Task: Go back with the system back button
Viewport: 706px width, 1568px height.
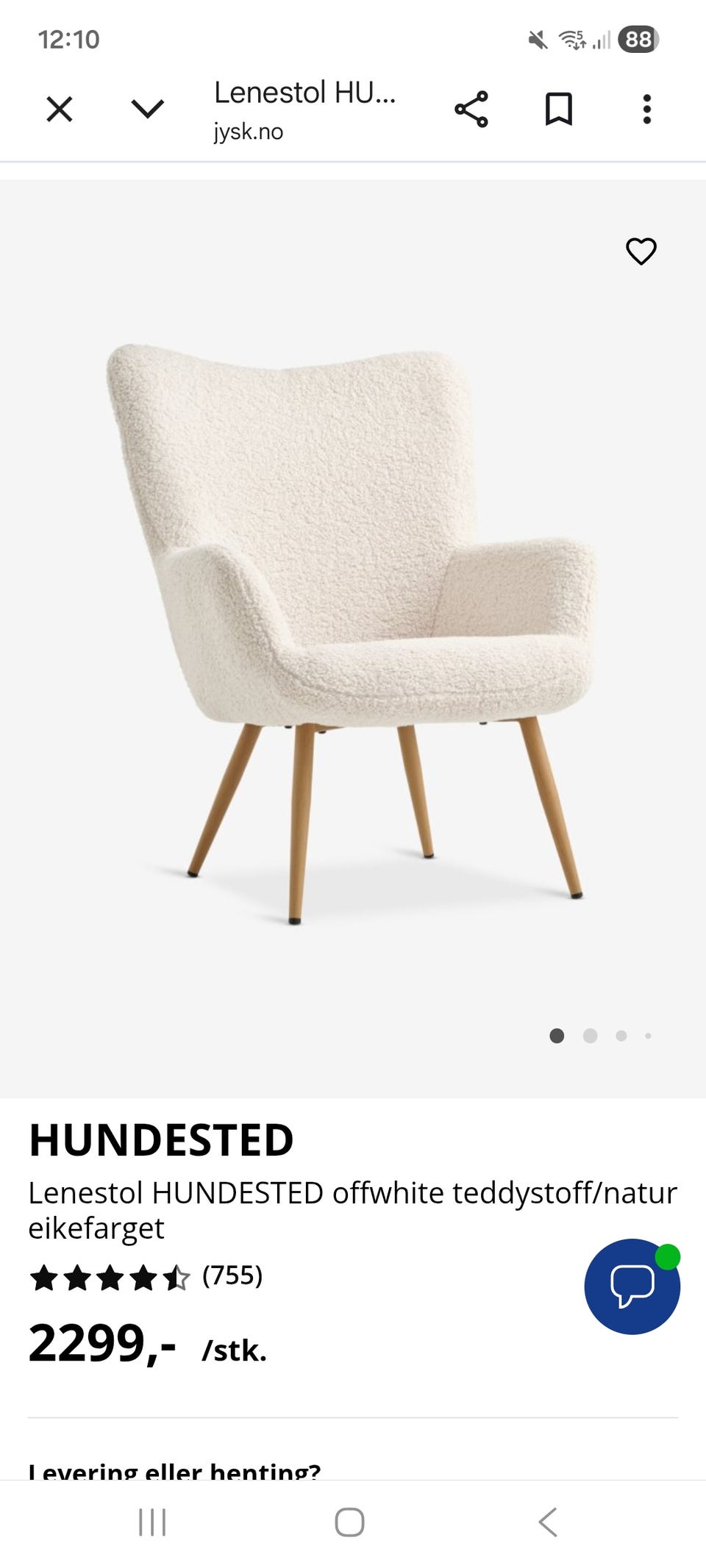Action: click(x=548, y=1522)
